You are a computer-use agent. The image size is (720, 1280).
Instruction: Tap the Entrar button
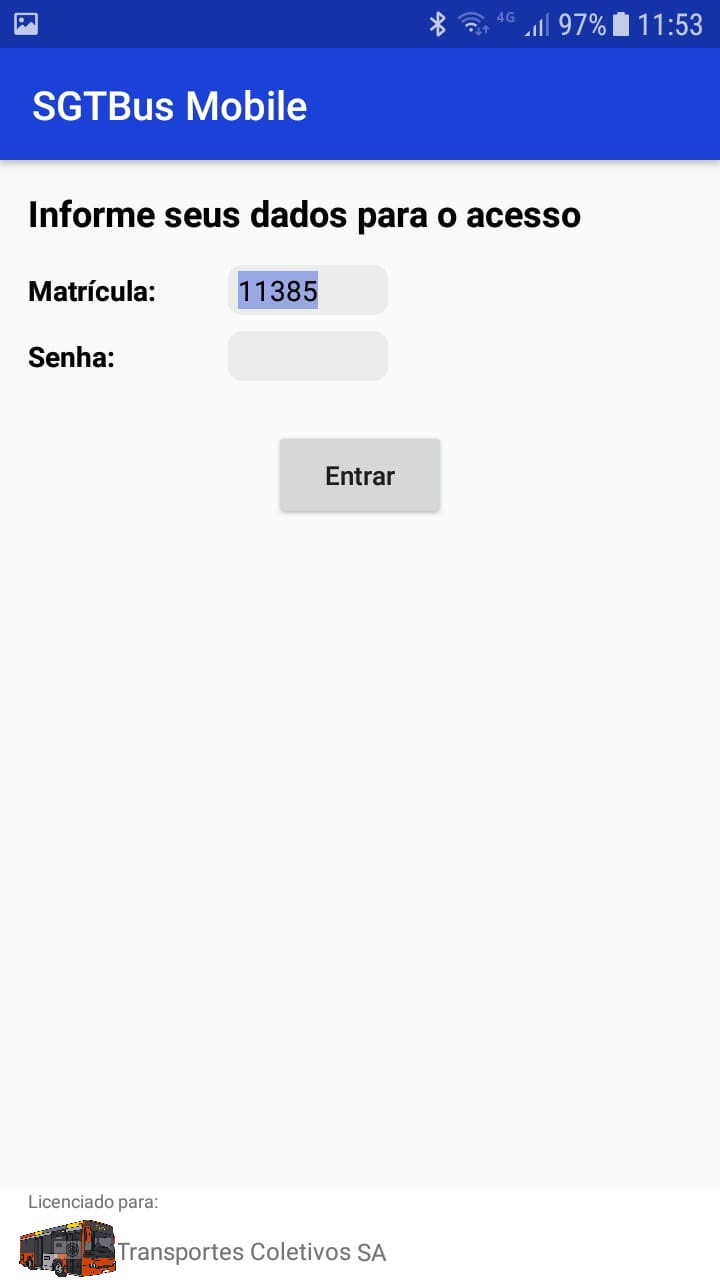[x=360, y=475]
